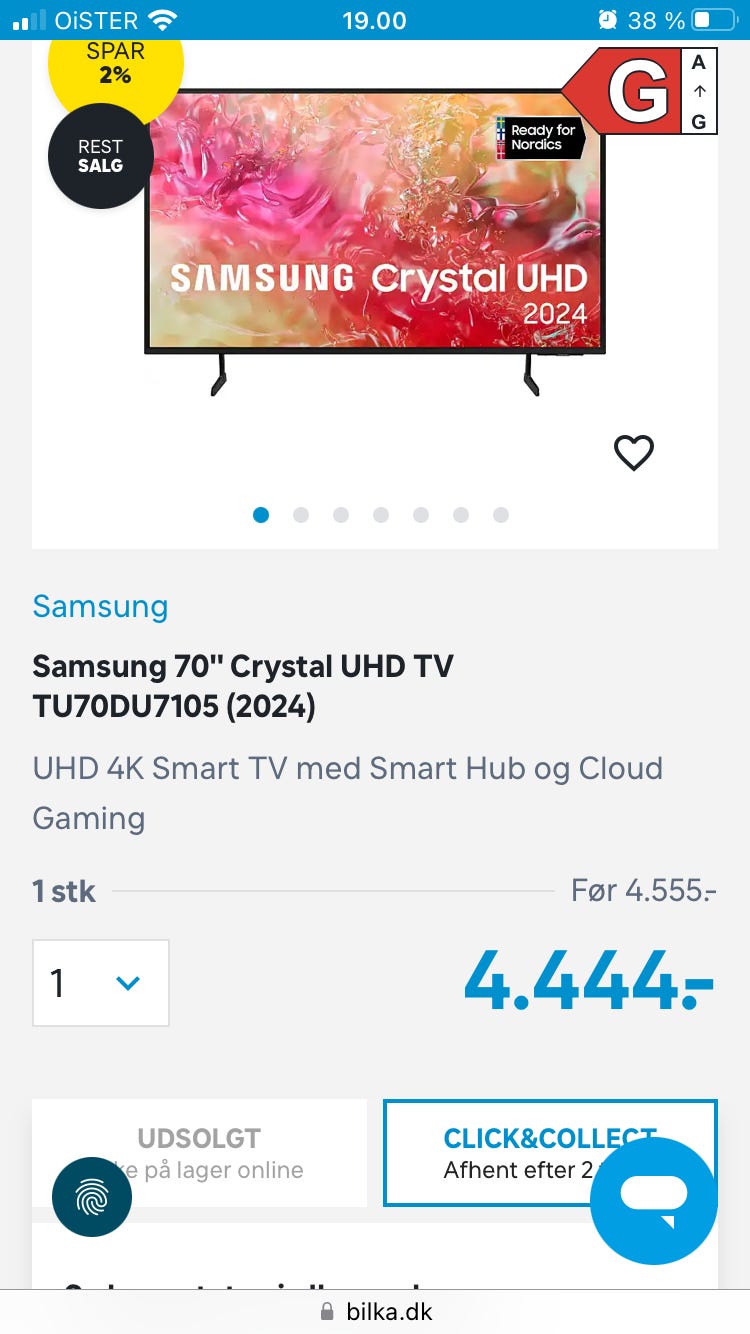750x1334 pixels.
Task: Add the Samsung TV to favorites
Action: coord(633,453)
